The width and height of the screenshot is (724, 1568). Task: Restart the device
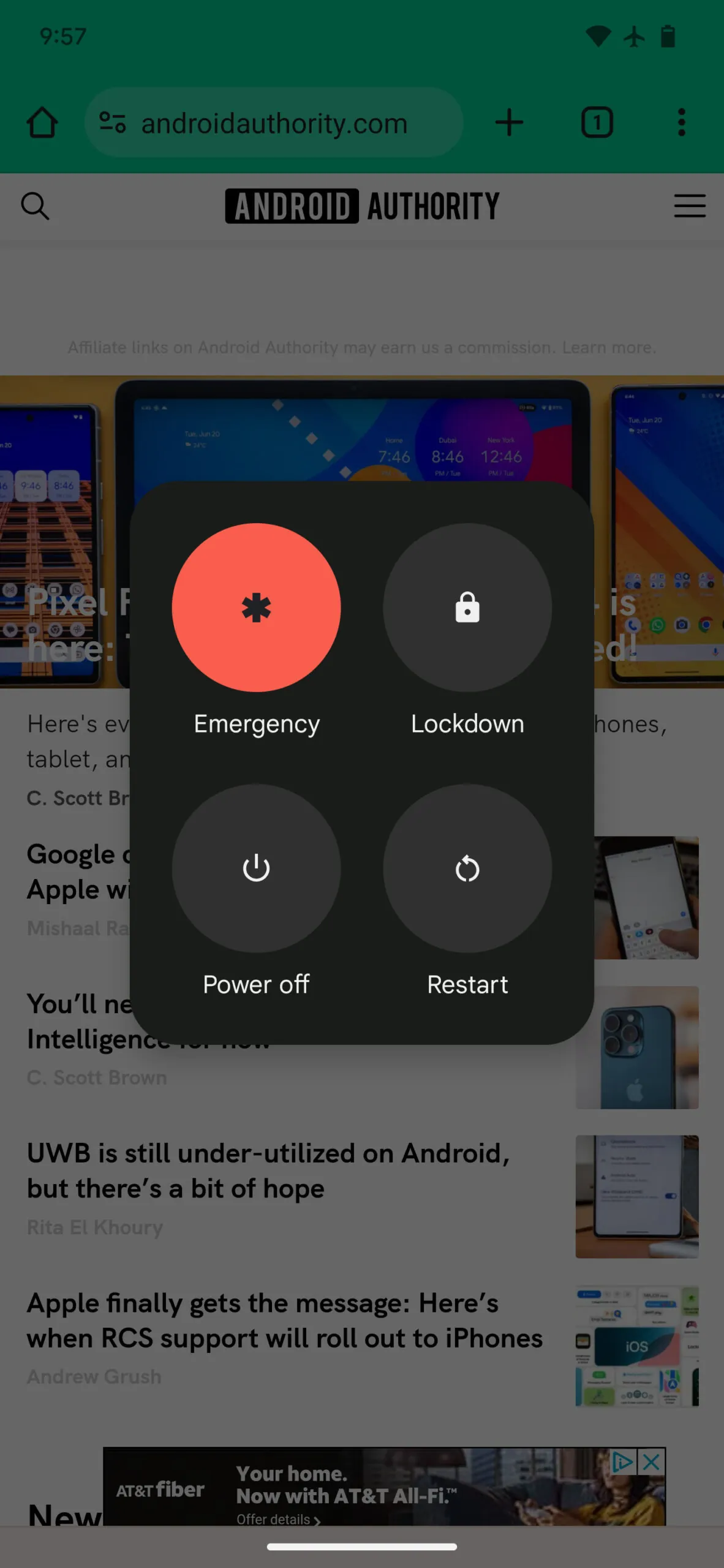tap(467, 868)
